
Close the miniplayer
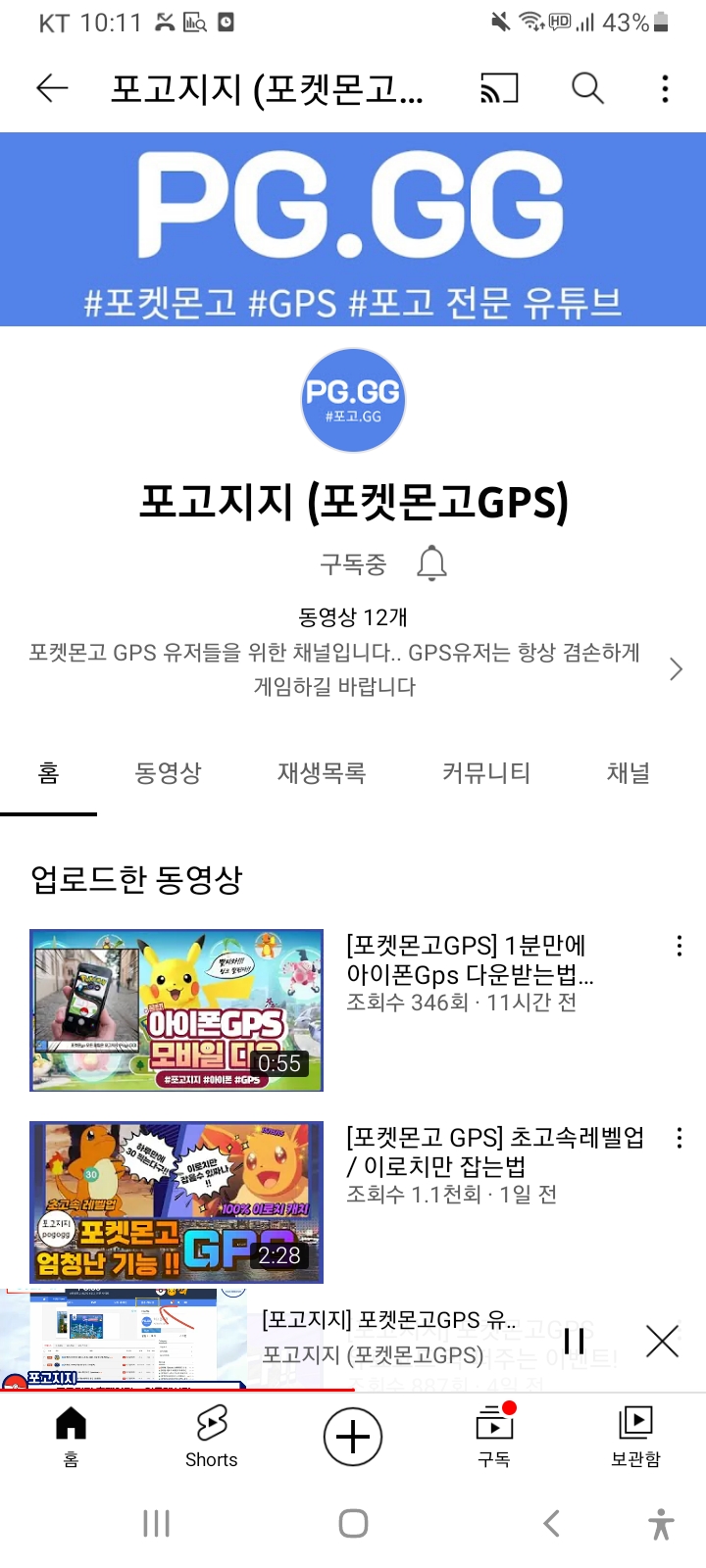click(x=663, y=1341)
